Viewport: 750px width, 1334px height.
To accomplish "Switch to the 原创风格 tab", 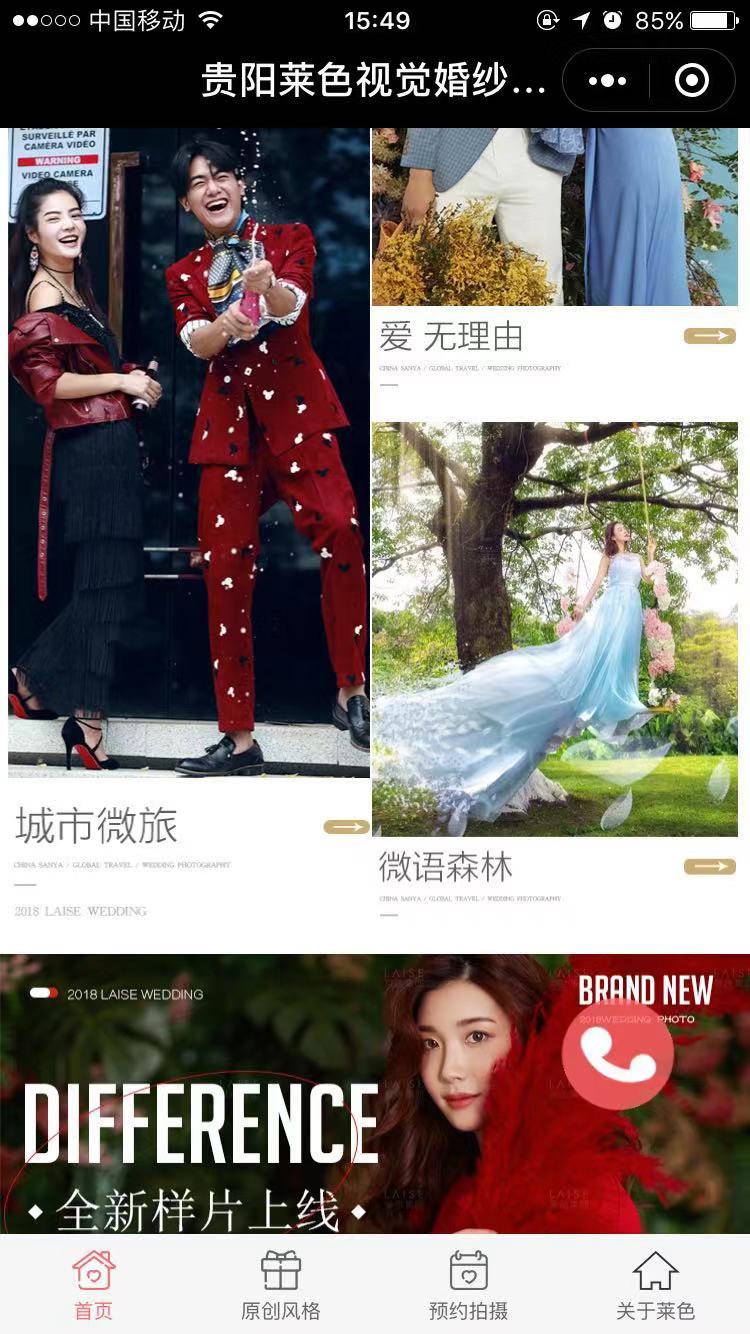I will (281, 1285).
